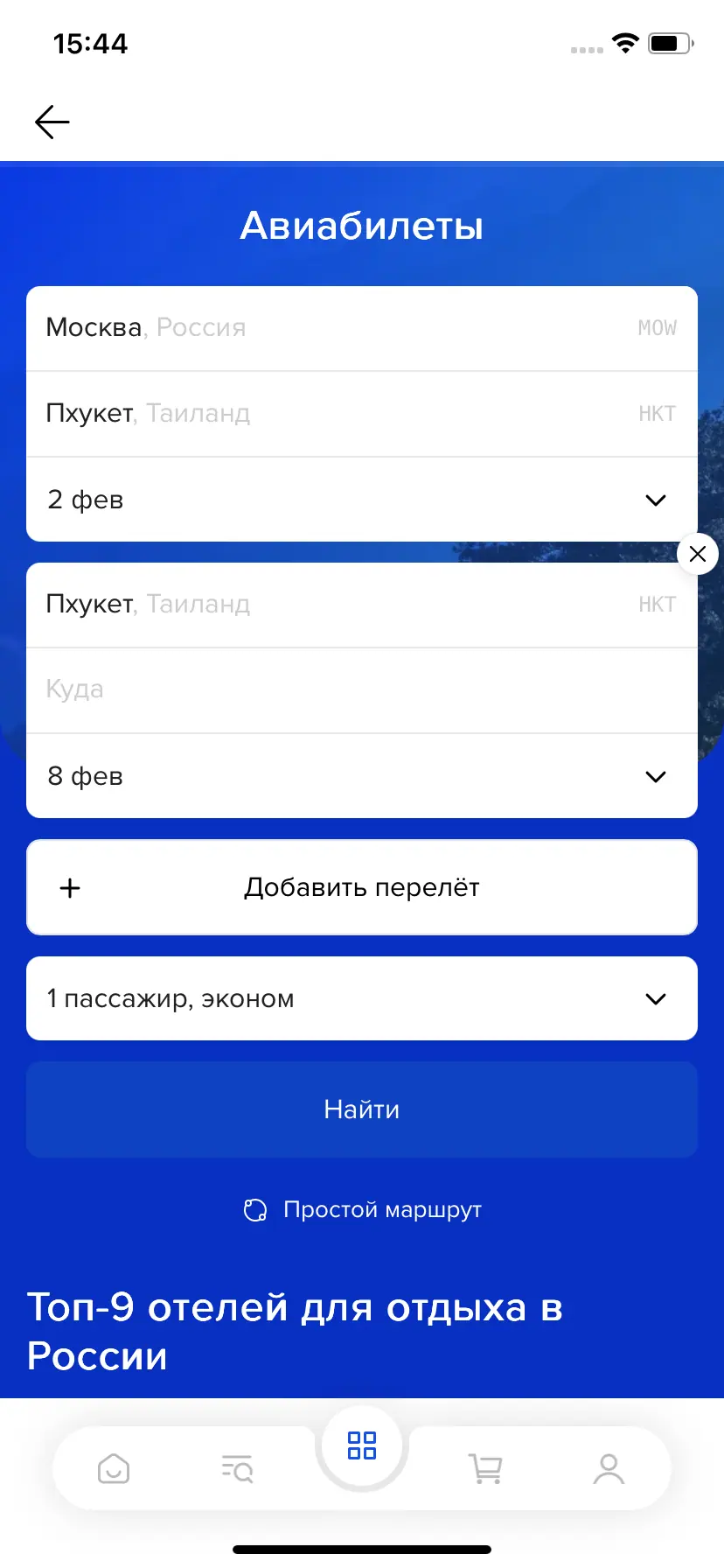Remove the second flight segment
The image size is (724, 1568).
697,554
